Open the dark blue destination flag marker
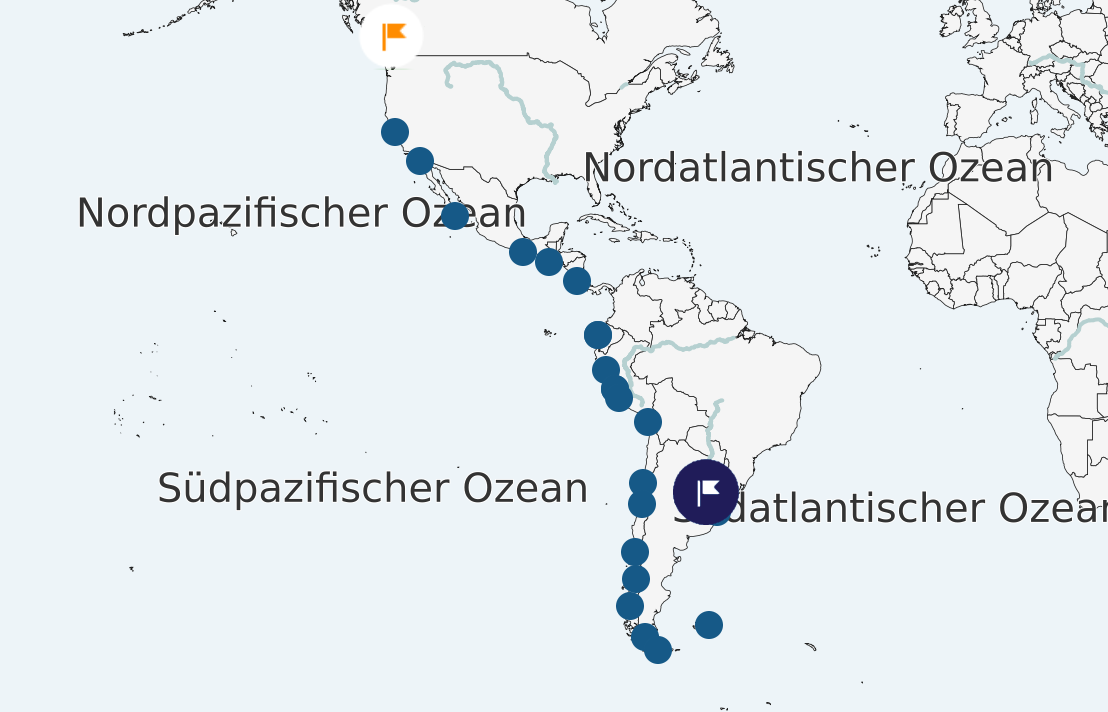The image size is (1108, 712). pyautogui.click(x=706, y=492)
